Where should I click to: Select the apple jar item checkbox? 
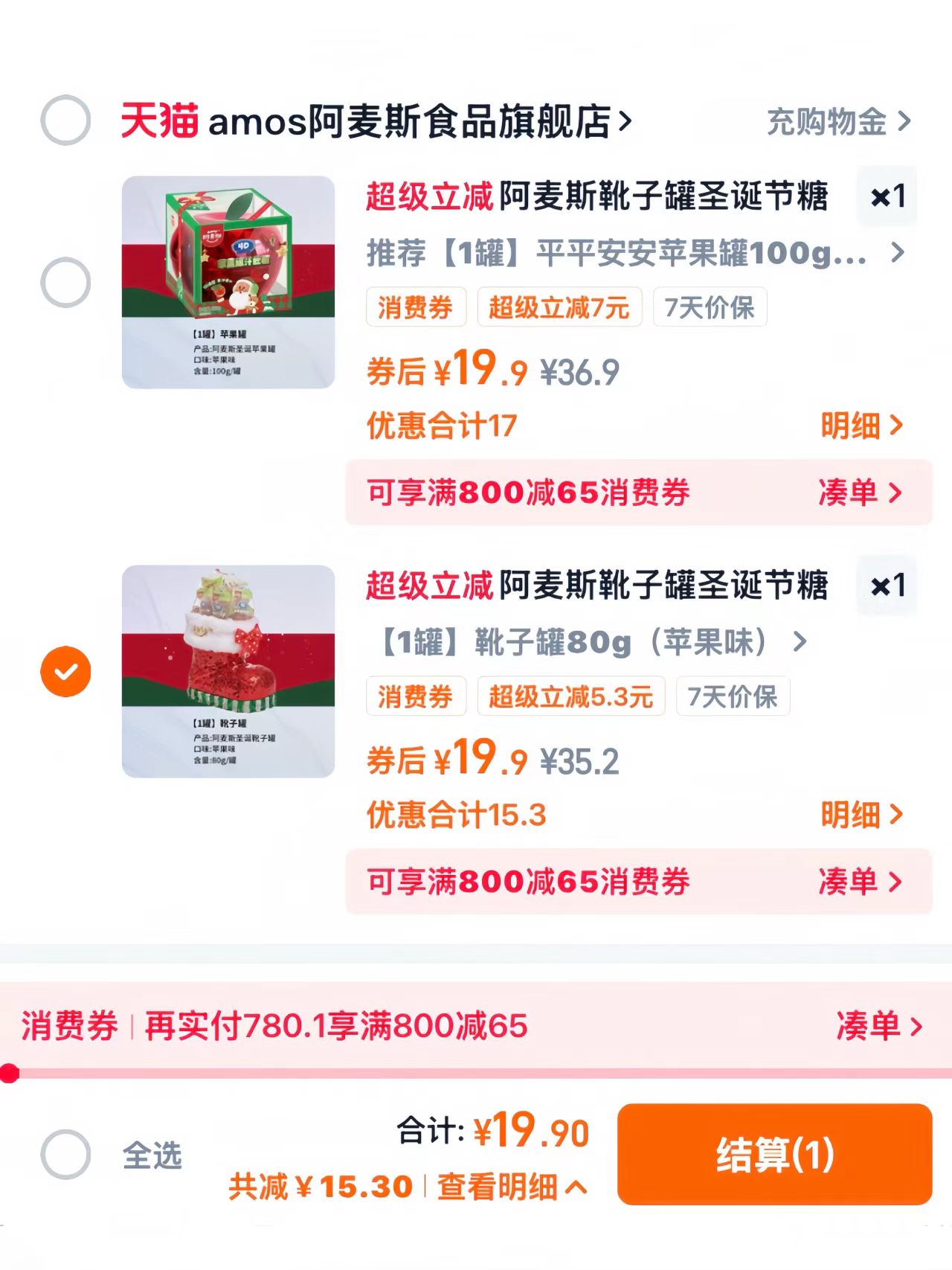pyautogui.click(x=65, y=281)
